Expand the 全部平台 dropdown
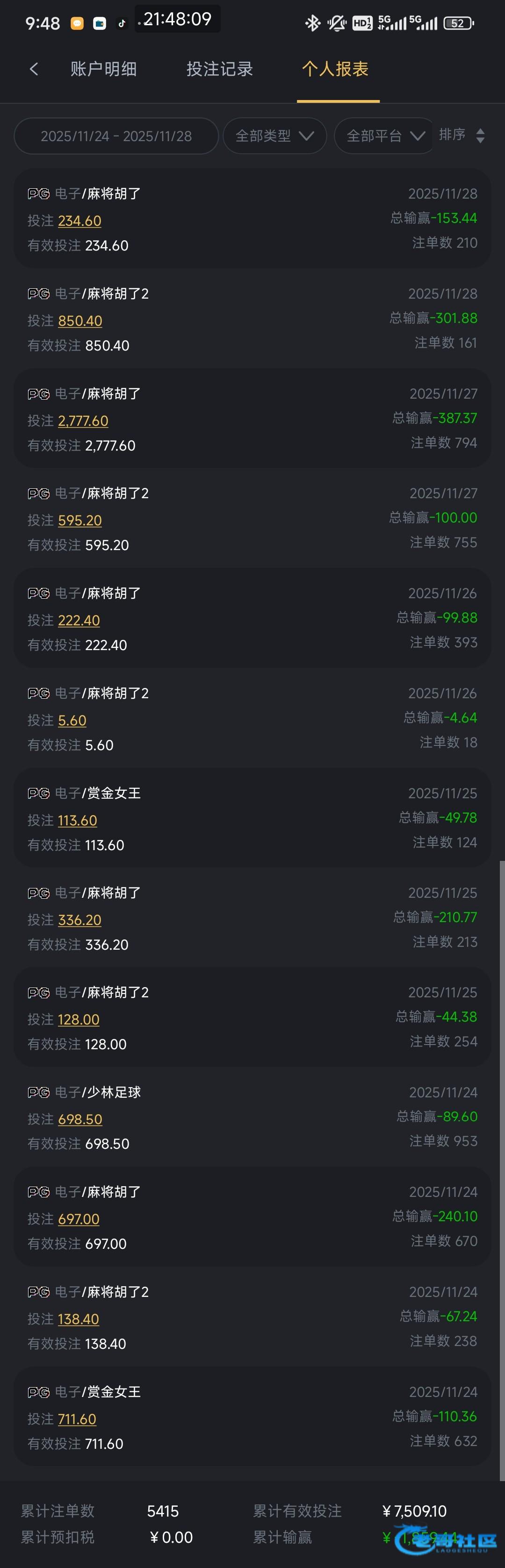505x1568 pixels. click(x=385, y=136)
